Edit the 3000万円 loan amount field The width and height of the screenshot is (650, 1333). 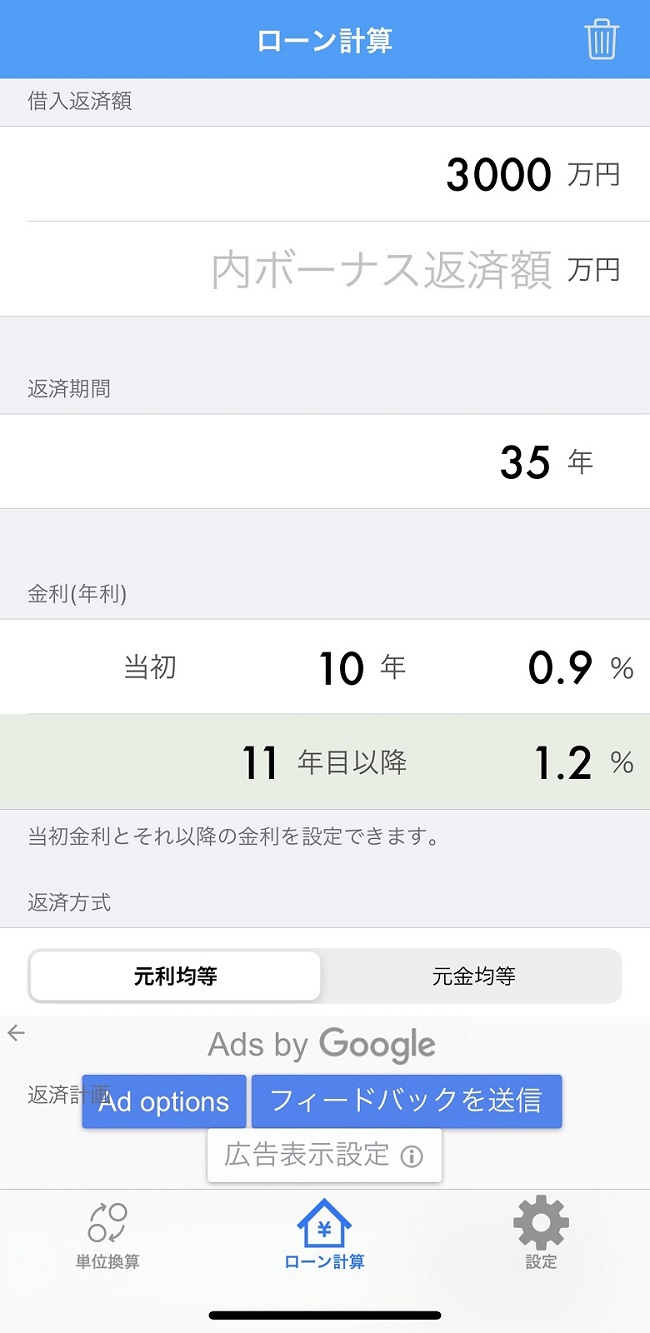(498, 175)
